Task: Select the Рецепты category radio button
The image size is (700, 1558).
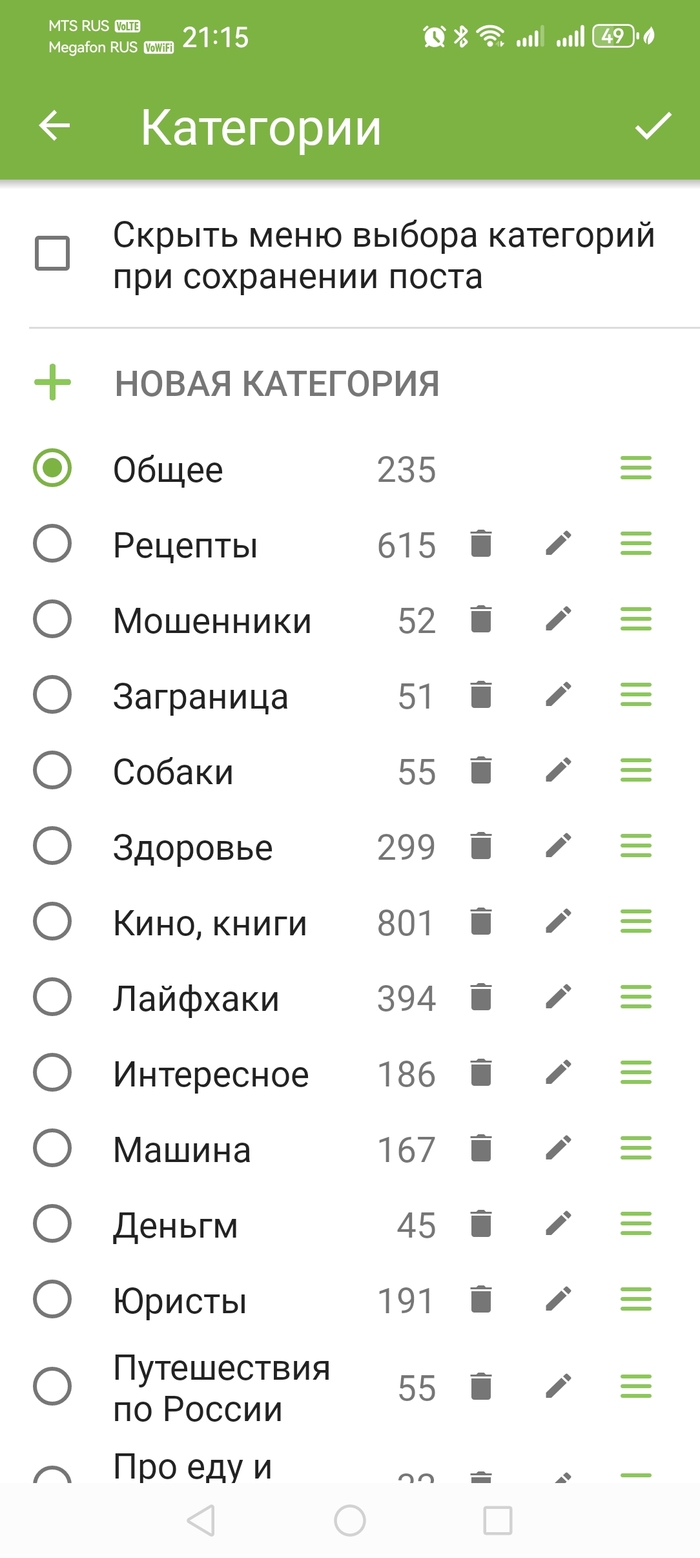Action: click(52, 544)
